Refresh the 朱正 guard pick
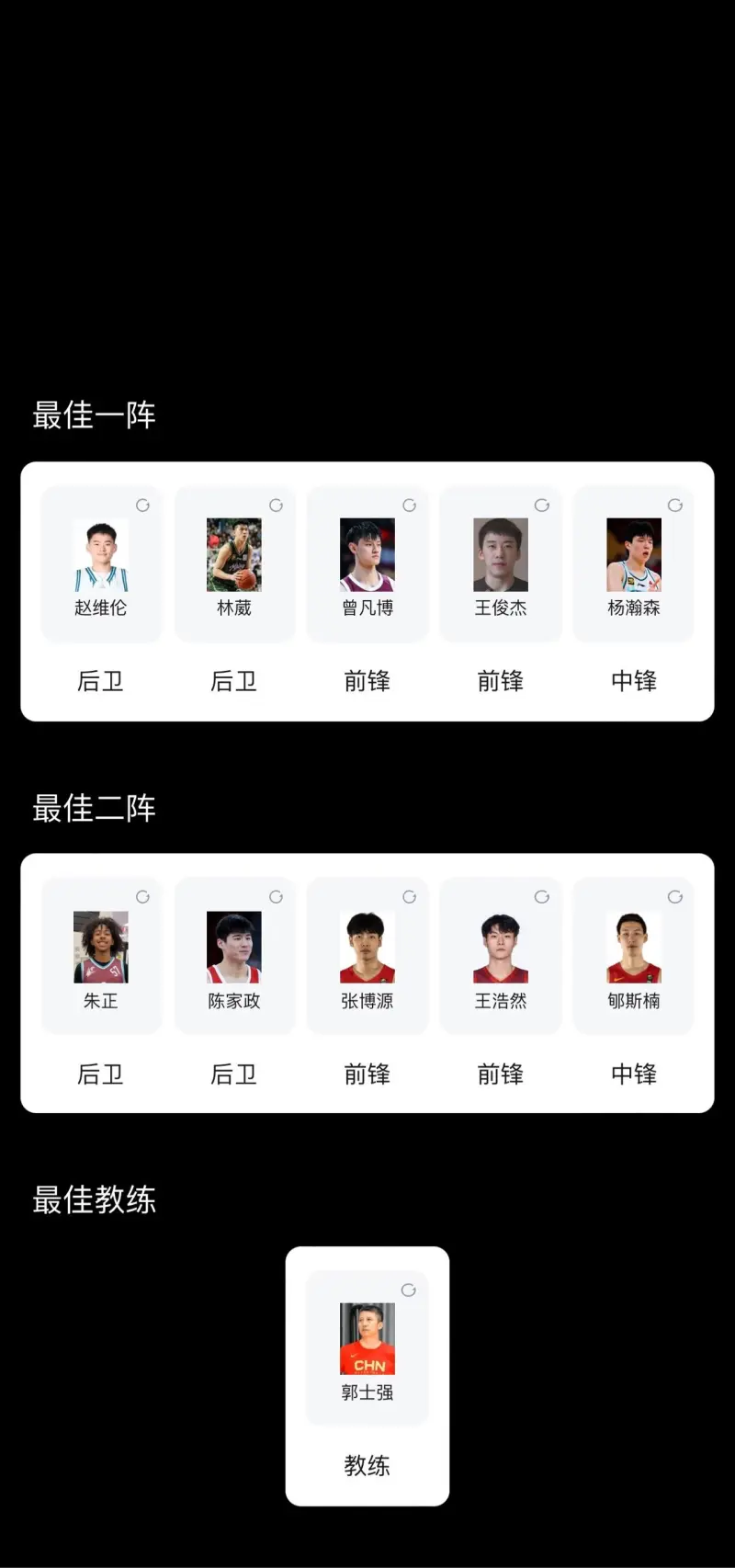The width and height of the screenshot is (735, 1568). (x=142, y=896)
